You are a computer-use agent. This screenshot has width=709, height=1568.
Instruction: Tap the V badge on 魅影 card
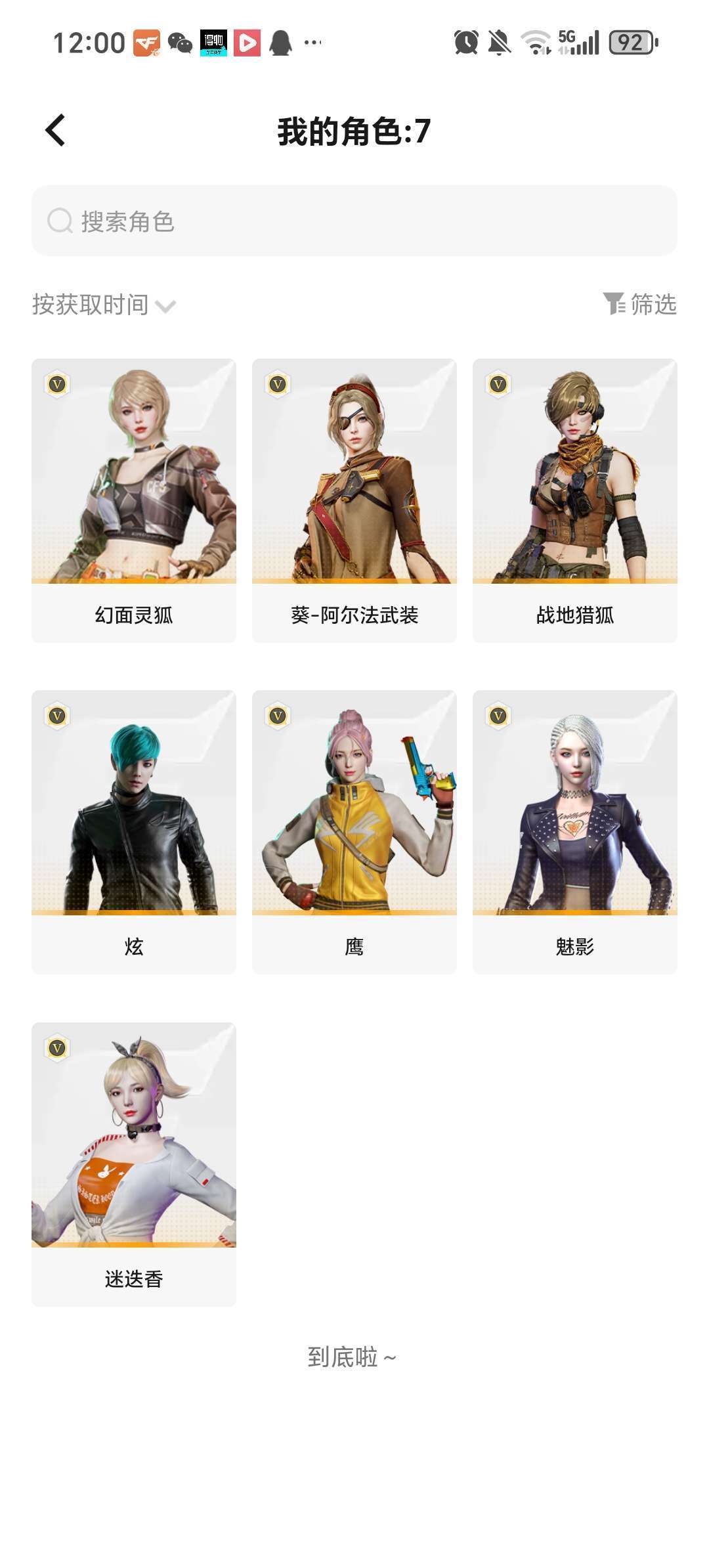499,716
